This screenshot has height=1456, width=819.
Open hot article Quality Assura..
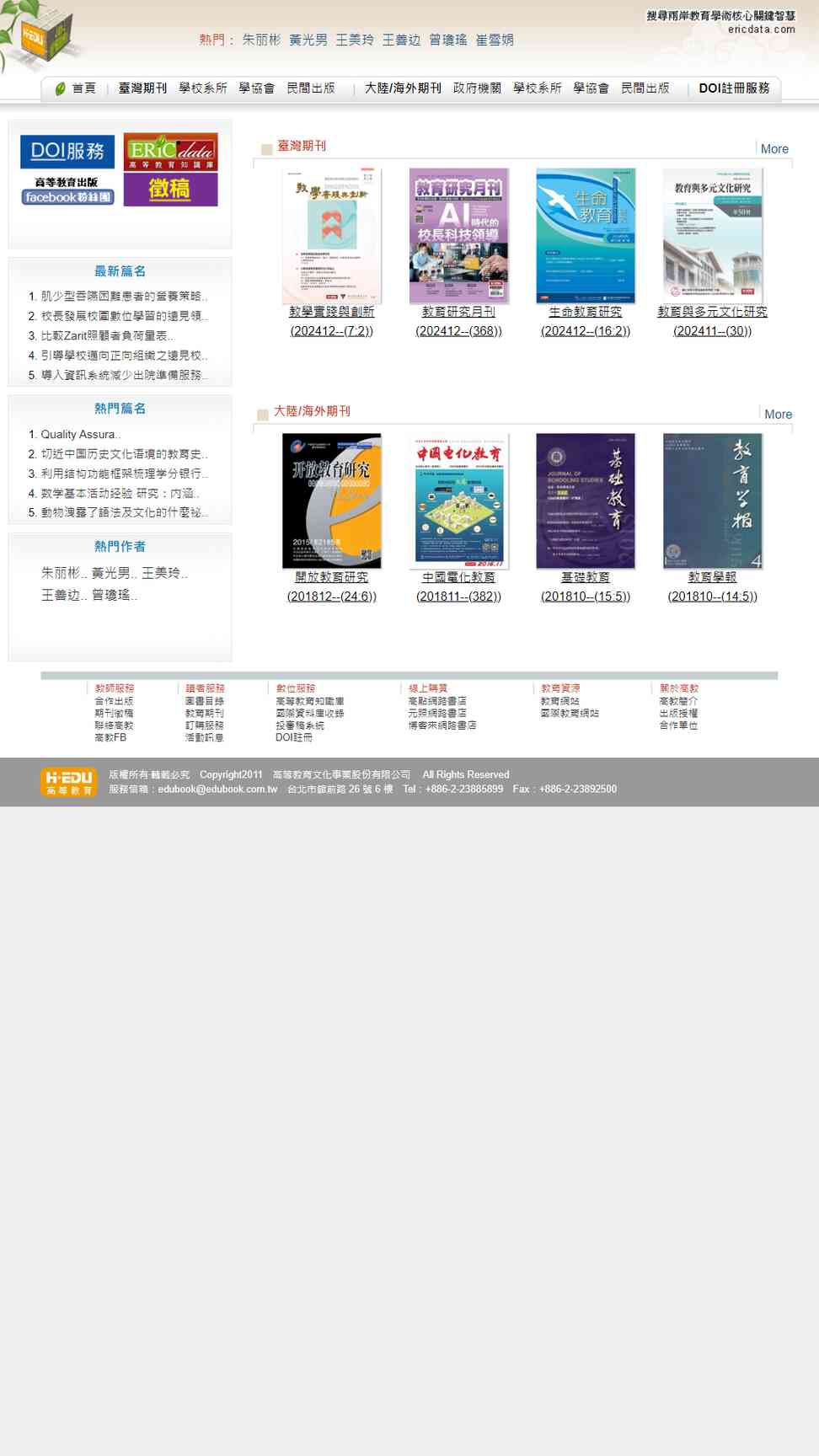81,435
